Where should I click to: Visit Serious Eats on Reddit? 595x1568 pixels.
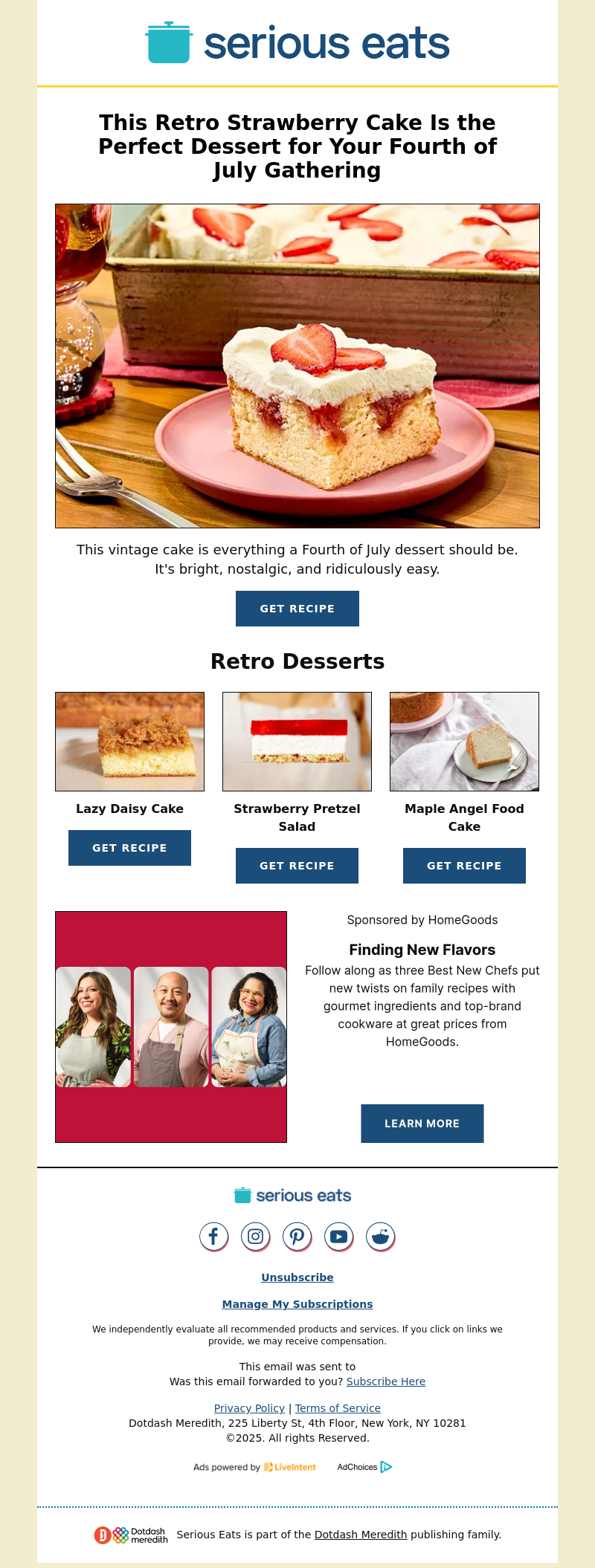380,1237
